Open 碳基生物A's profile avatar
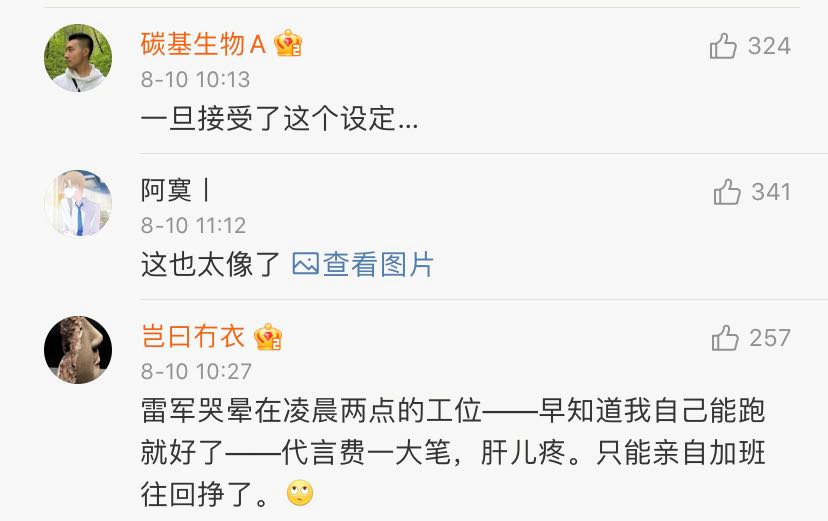 (x=78, y=58)
